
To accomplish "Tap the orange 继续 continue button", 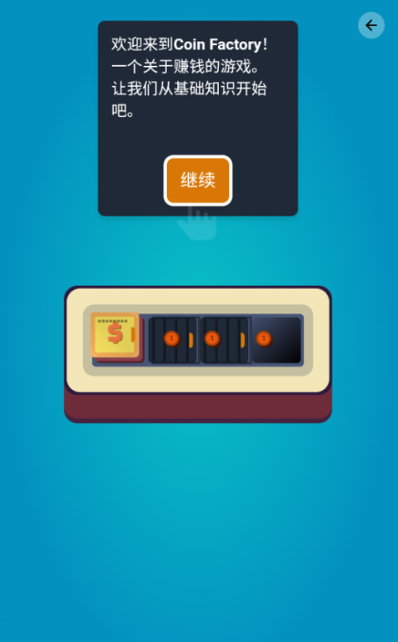I will [198, 180].
